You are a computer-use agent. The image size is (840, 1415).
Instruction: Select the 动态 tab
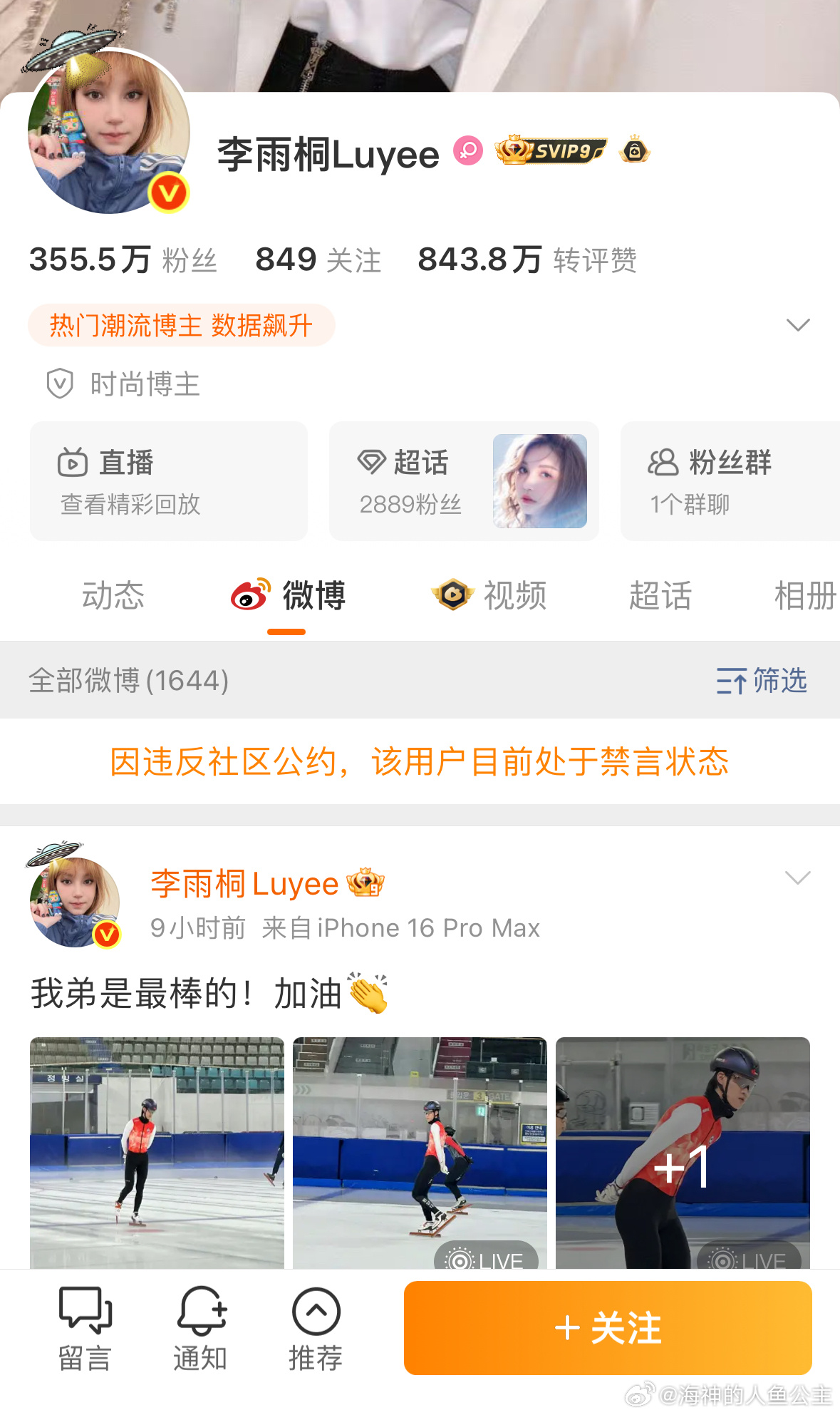click(114, 597)
